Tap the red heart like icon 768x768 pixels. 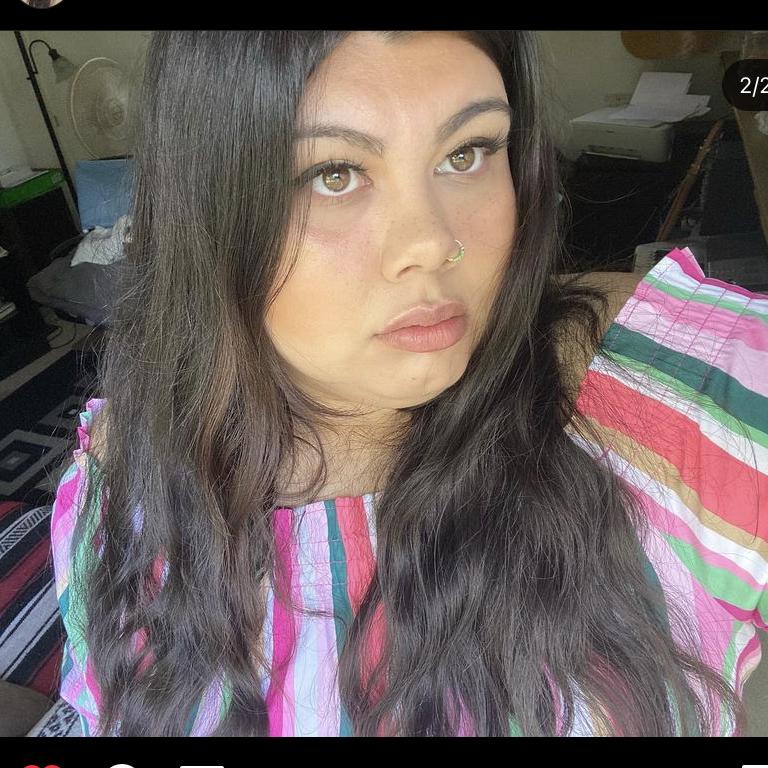[x=42, y=765]
